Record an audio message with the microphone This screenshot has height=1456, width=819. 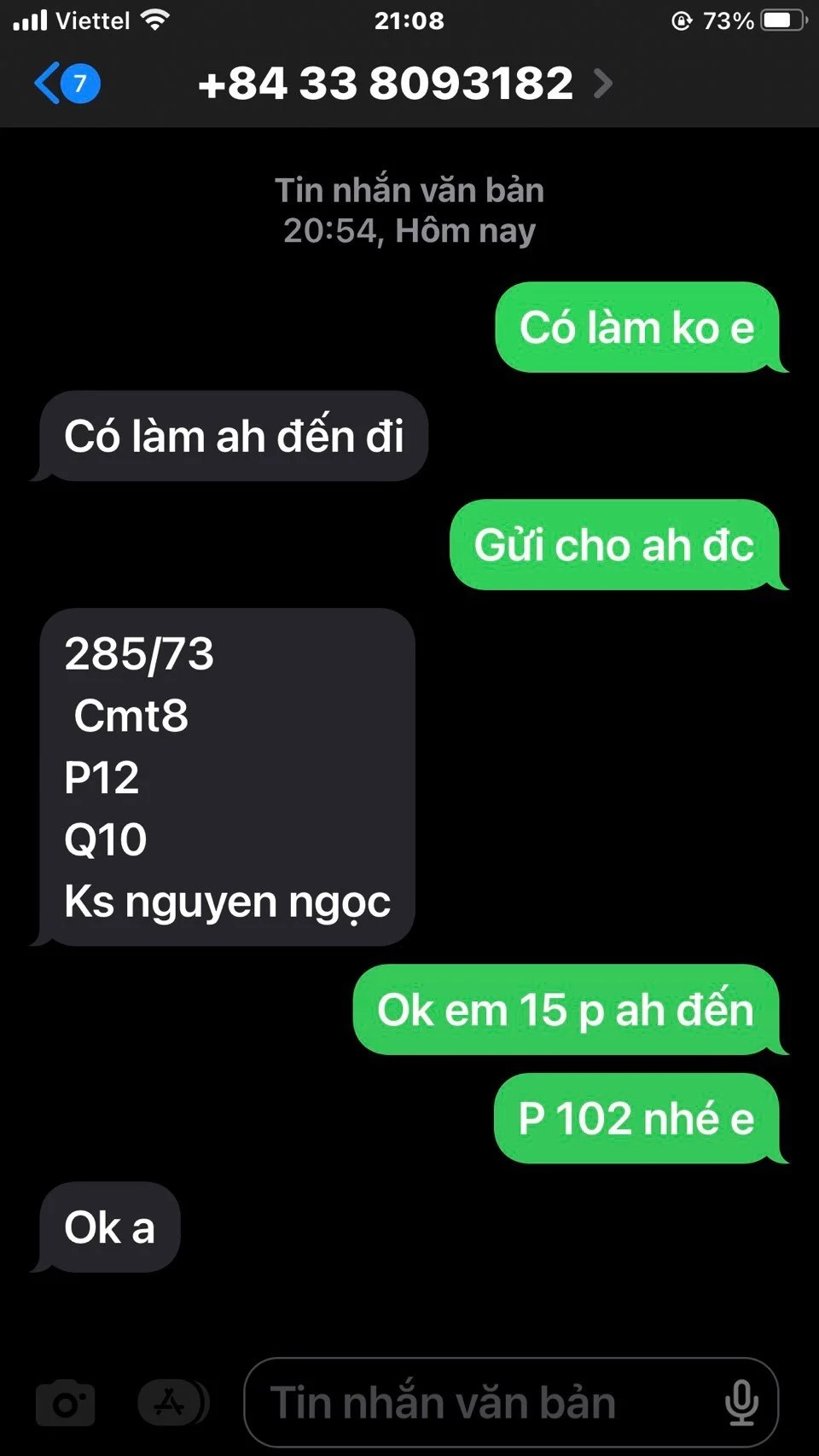(741, 1403)
